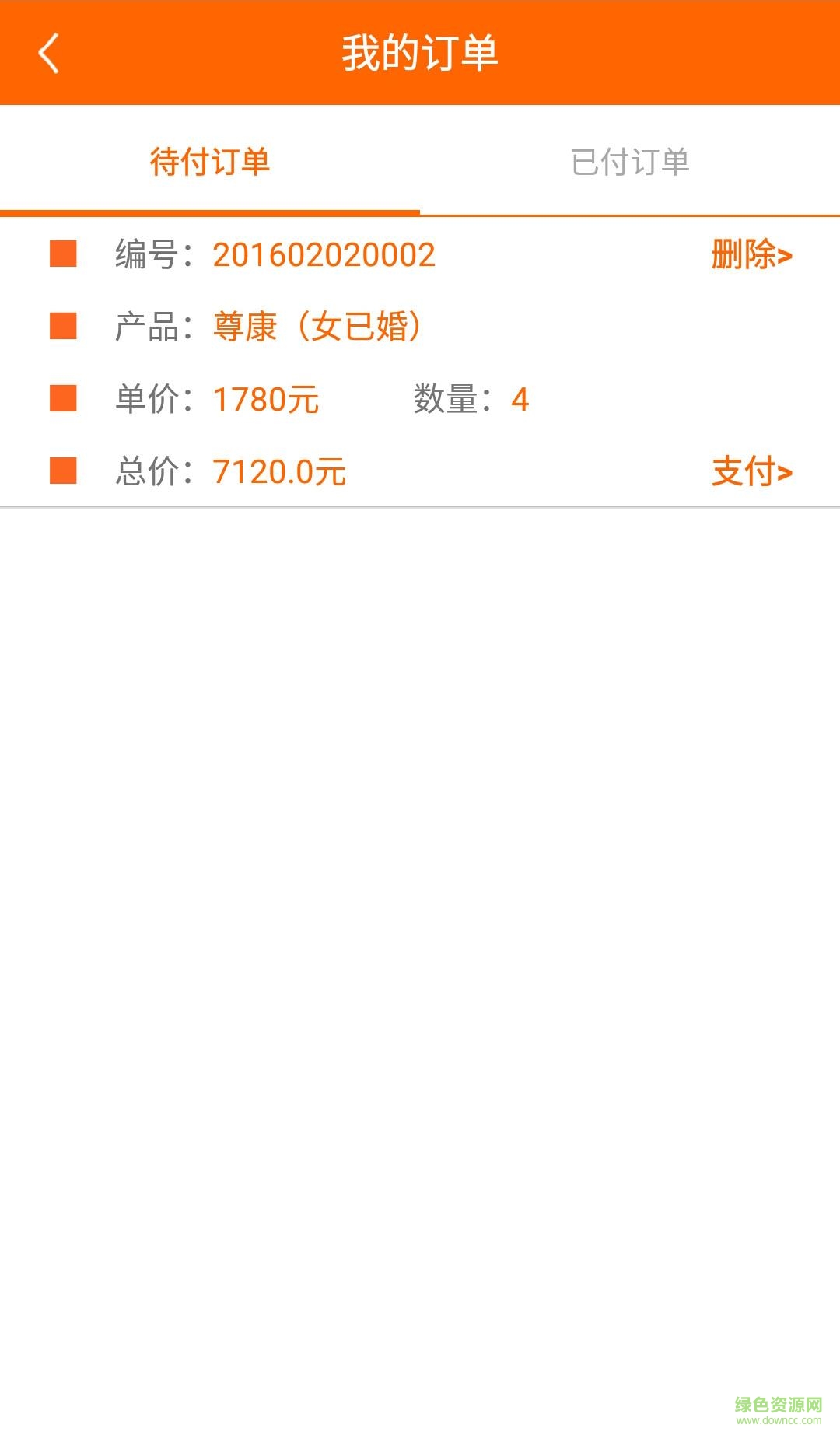Click the orange underline indicator below 待付订单

(x=210, y=210)
